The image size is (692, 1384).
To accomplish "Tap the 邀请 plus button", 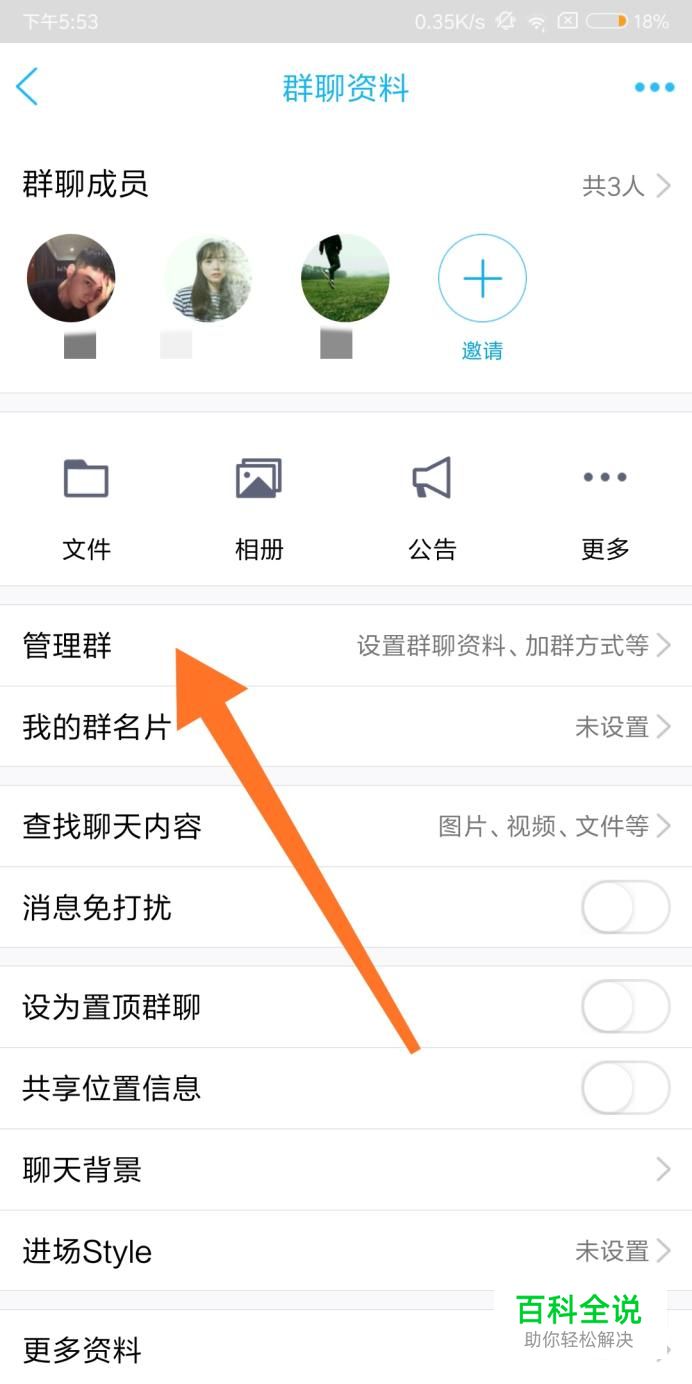I will 482,279.
